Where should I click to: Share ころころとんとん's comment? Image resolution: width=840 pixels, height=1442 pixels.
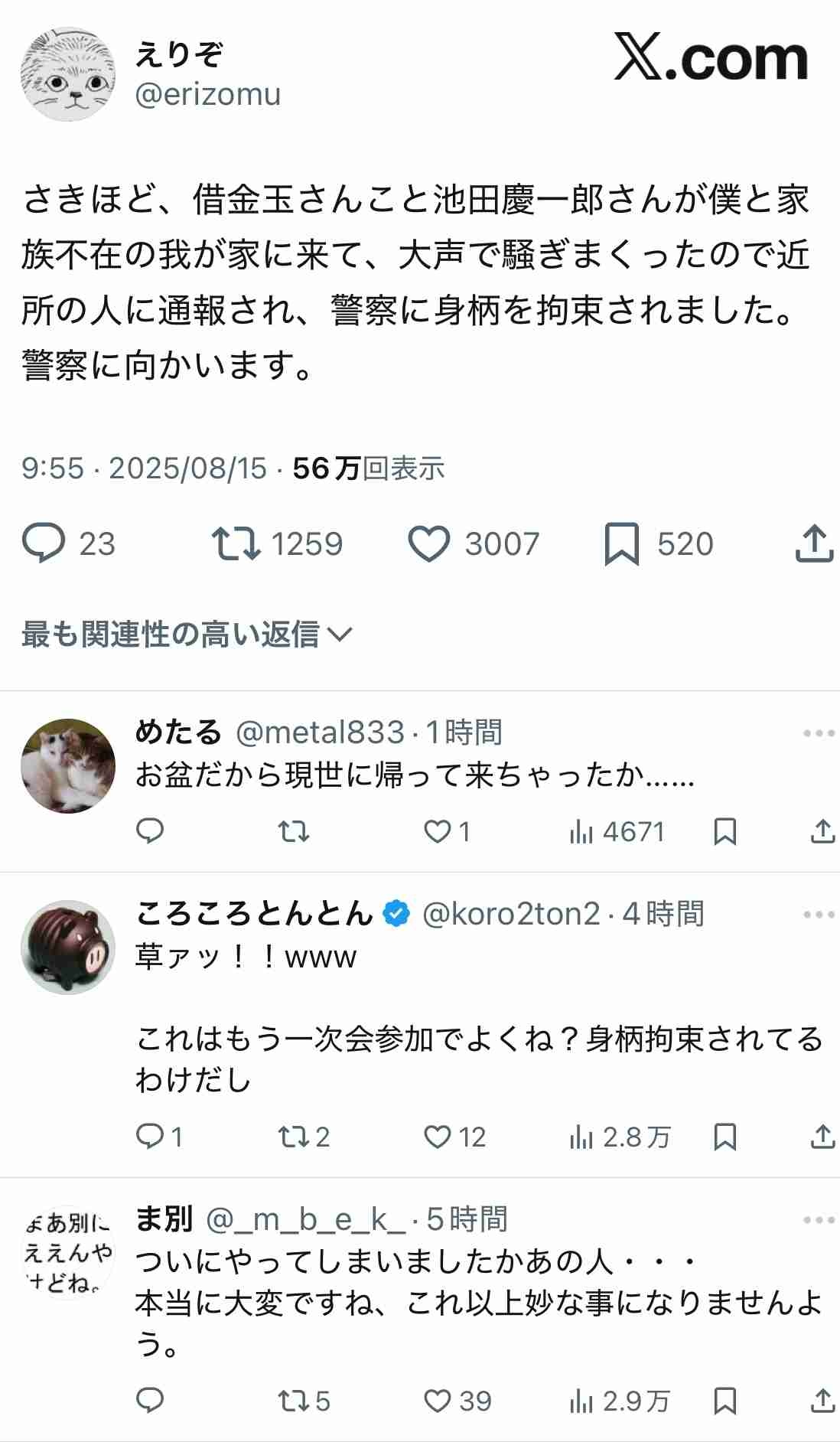pos(822,1137)
